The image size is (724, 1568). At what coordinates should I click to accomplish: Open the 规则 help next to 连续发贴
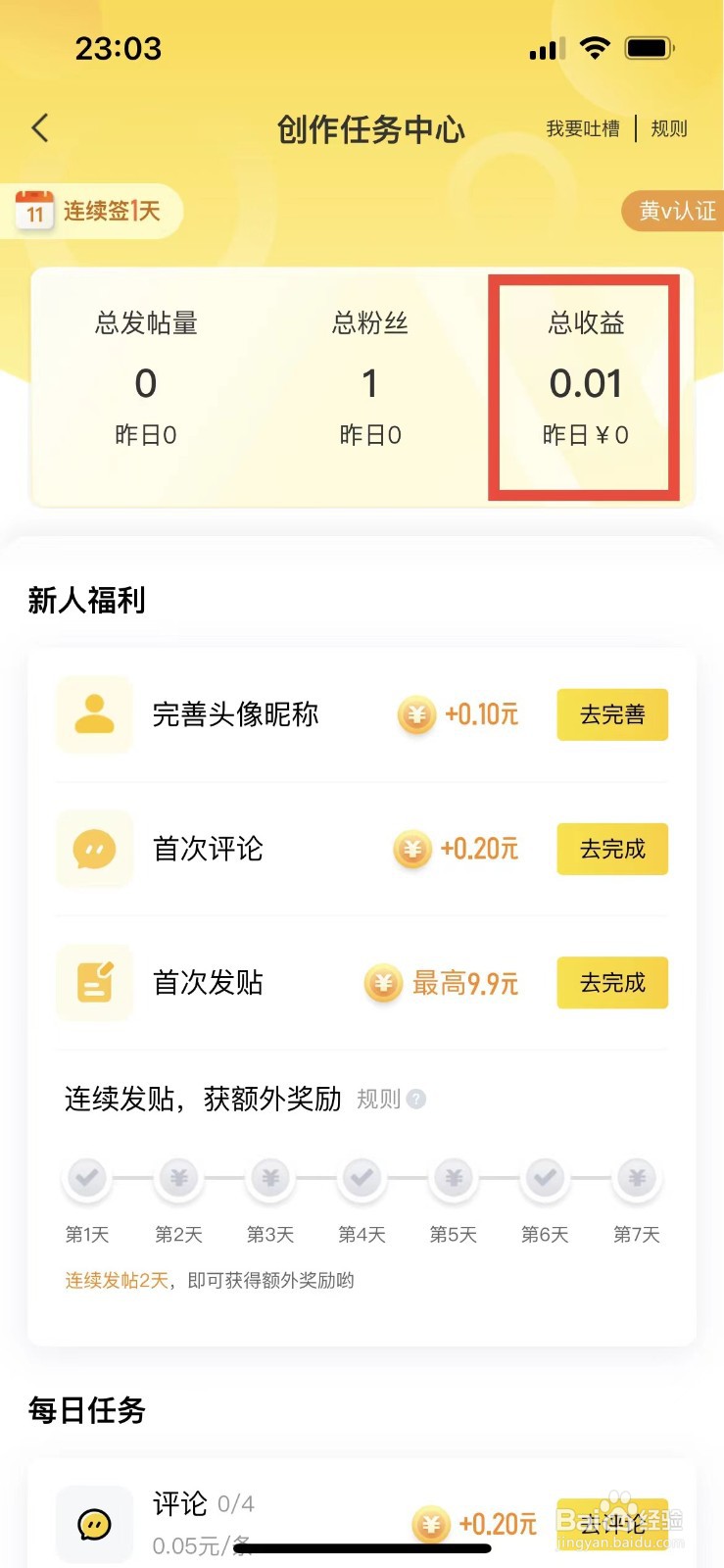391,1100
